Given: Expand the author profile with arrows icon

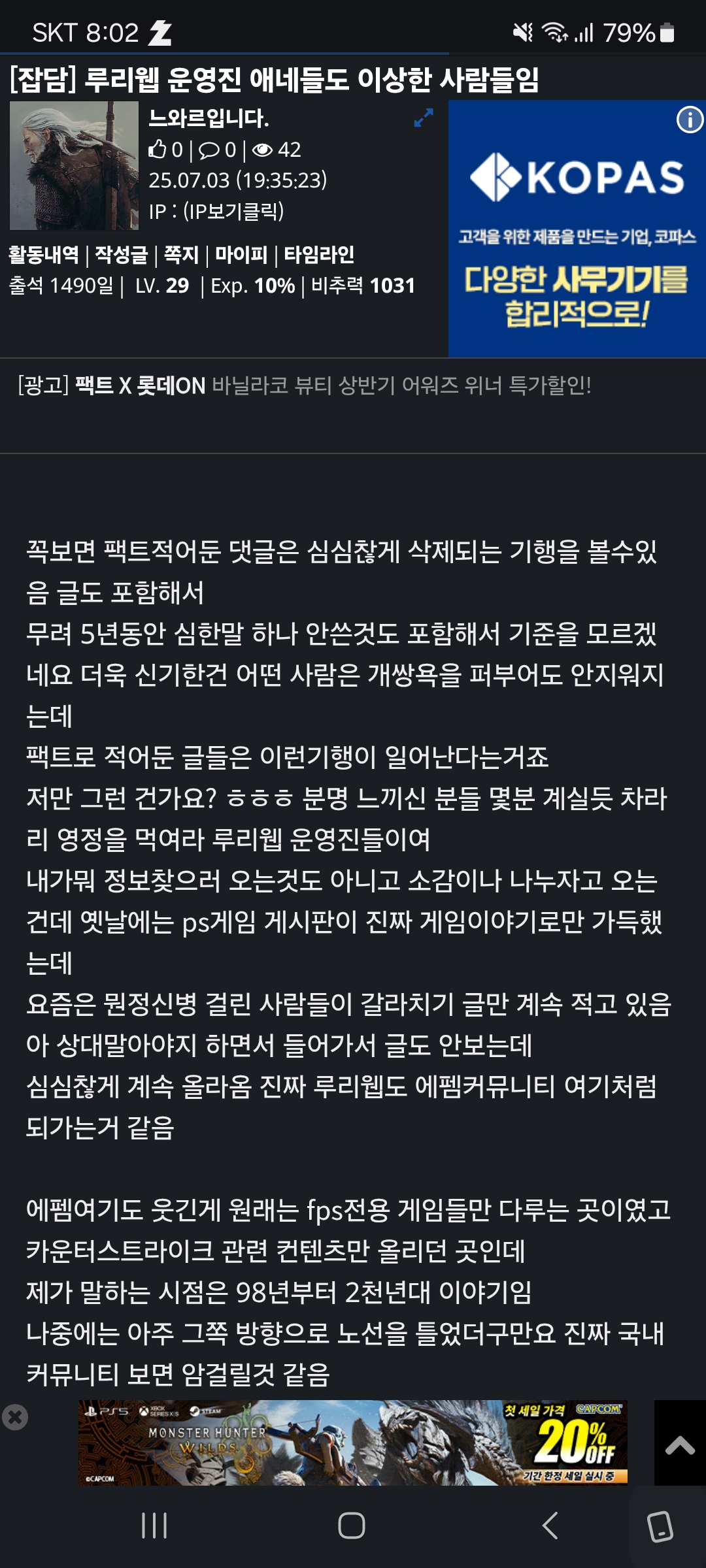Looking at the screenshot, I should (424, 118).
